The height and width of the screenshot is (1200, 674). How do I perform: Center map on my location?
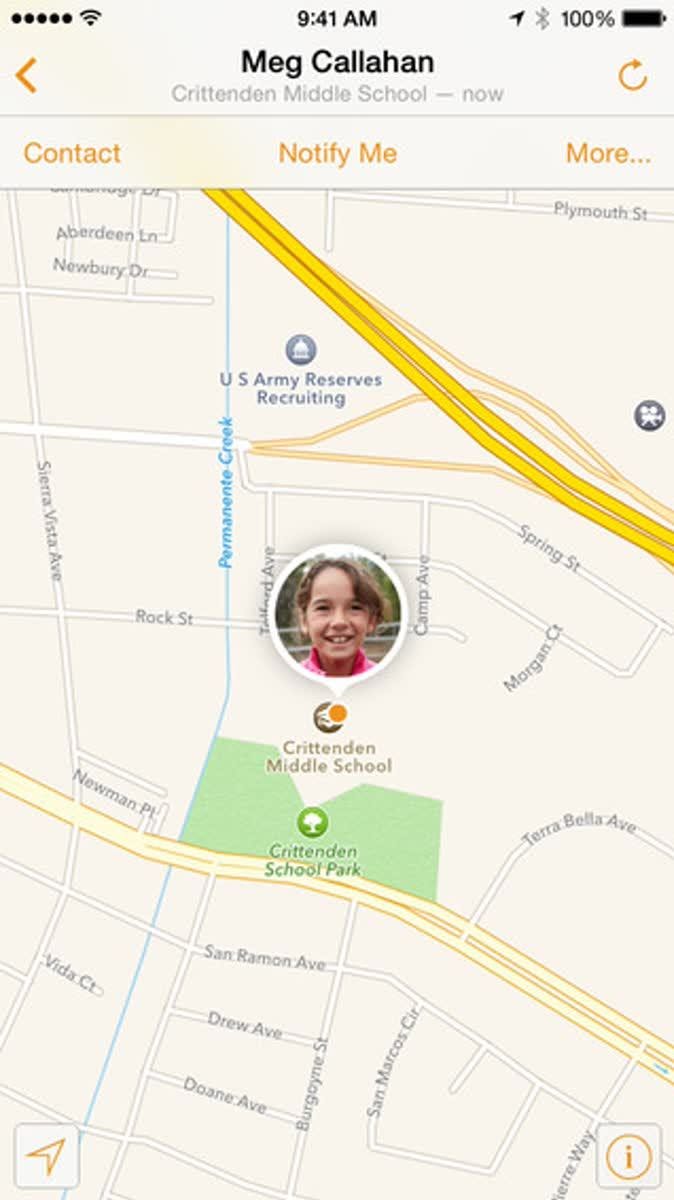46,1156
